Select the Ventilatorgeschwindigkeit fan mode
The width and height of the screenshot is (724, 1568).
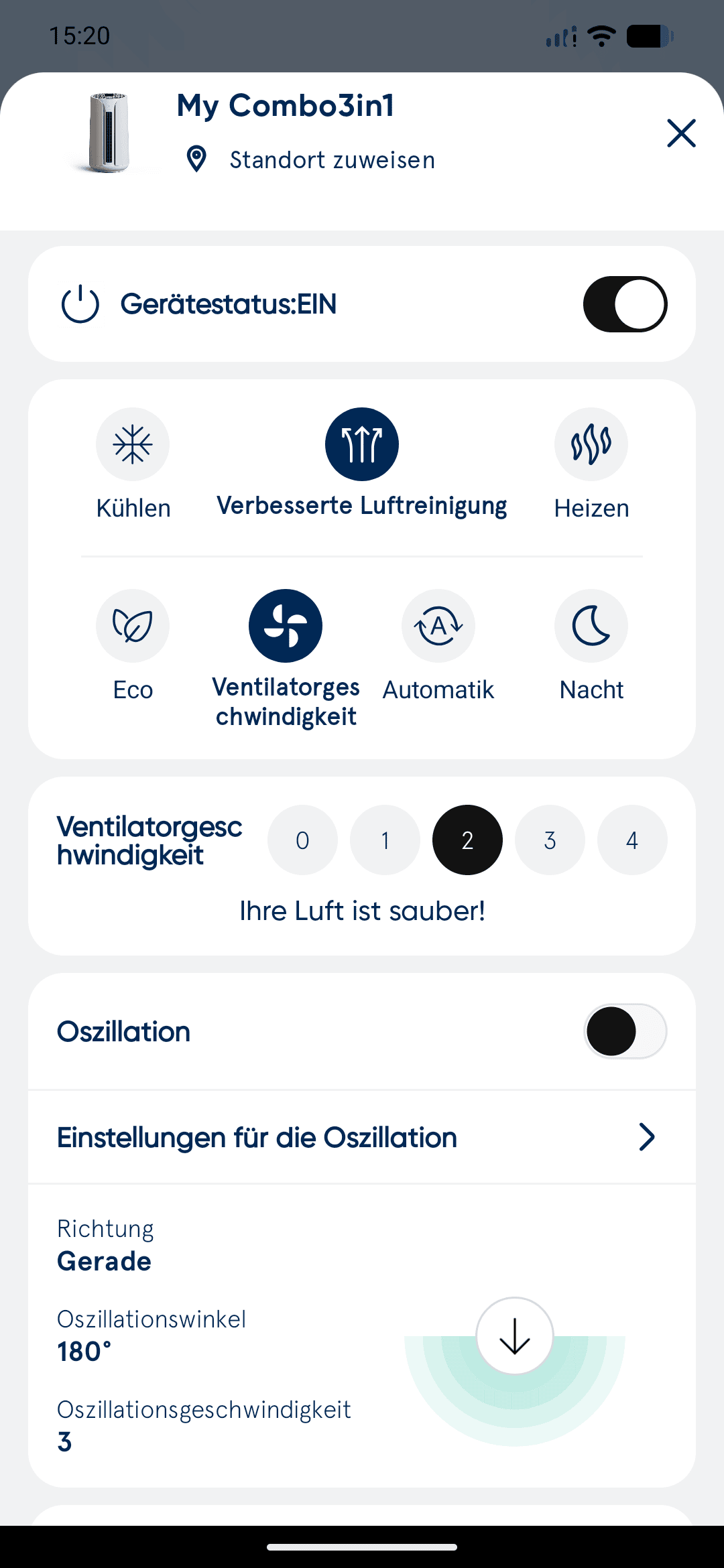pyautogui.click(x=286, y=626)
